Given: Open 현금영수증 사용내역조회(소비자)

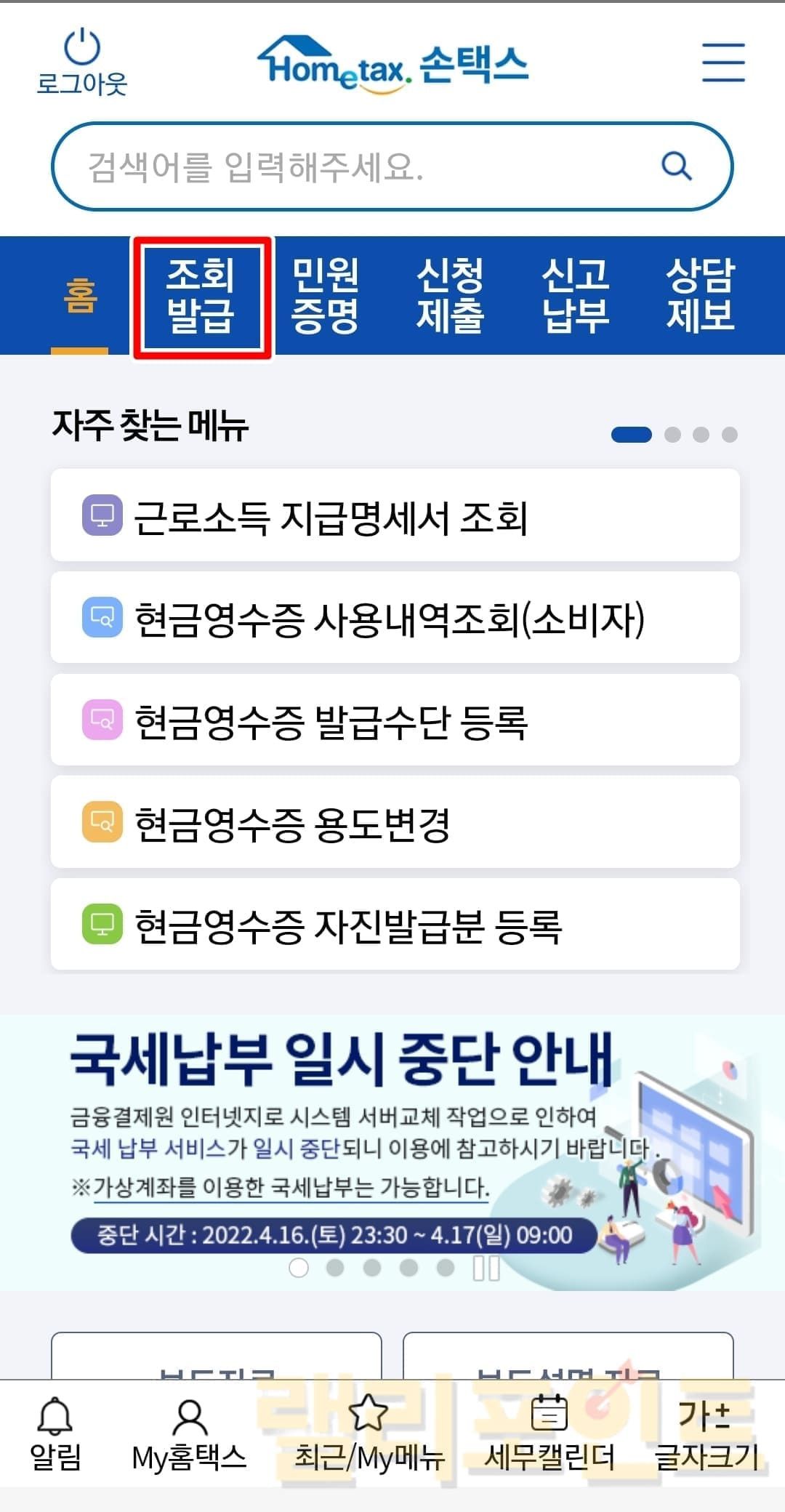Looking at the screenshot, I should (395, 618).
